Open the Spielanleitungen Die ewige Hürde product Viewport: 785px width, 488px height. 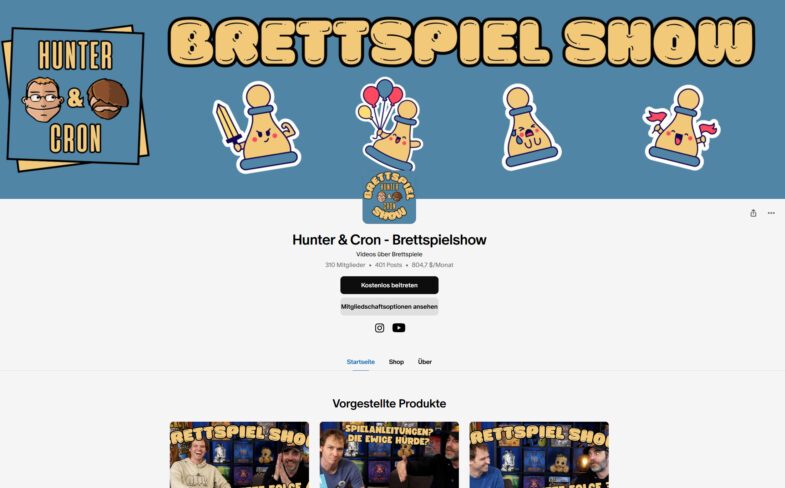coord(389,455)
